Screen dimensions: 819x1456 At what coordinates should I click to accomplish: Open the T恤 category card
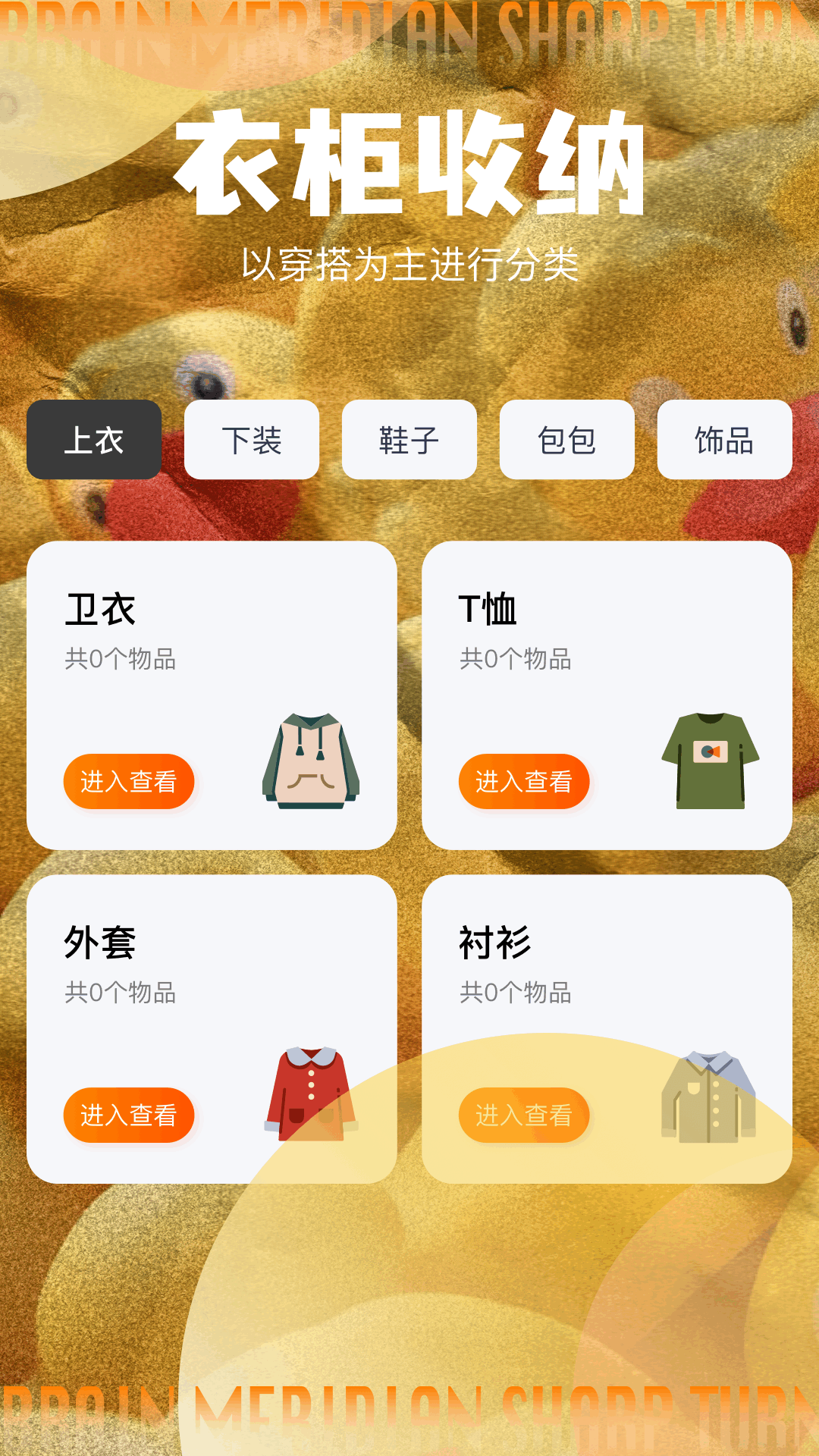[525, 781]
